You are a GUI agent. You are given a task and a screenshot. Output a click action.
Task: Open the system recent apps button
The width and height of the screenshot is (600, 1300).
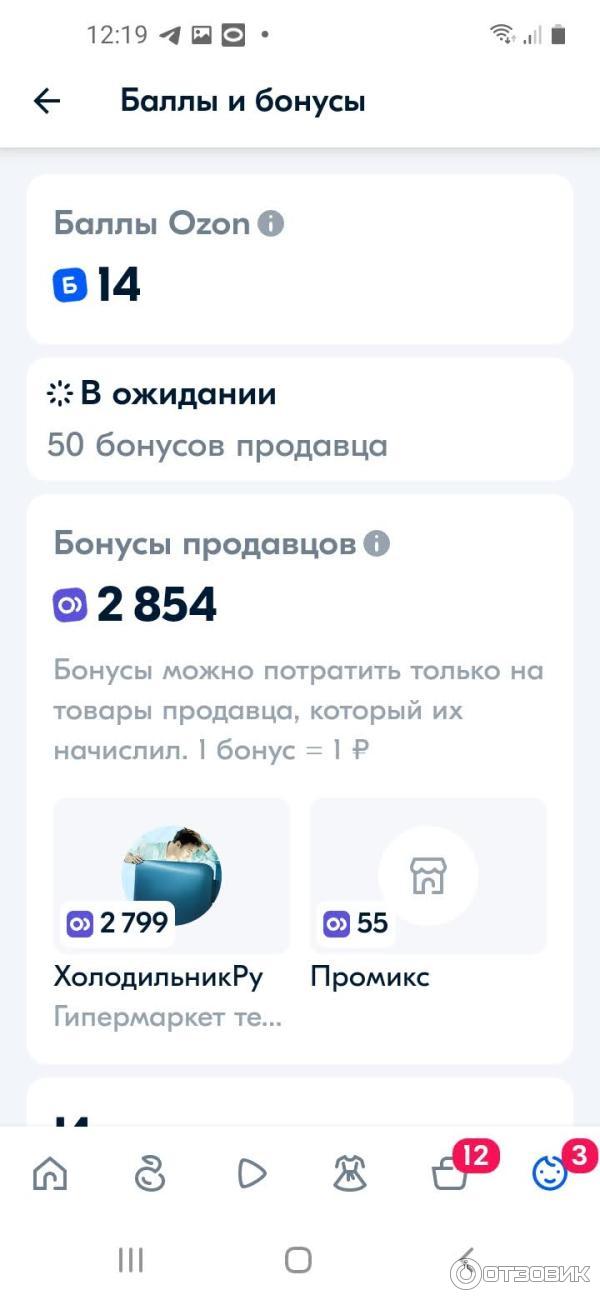[x=131, y=1260]
